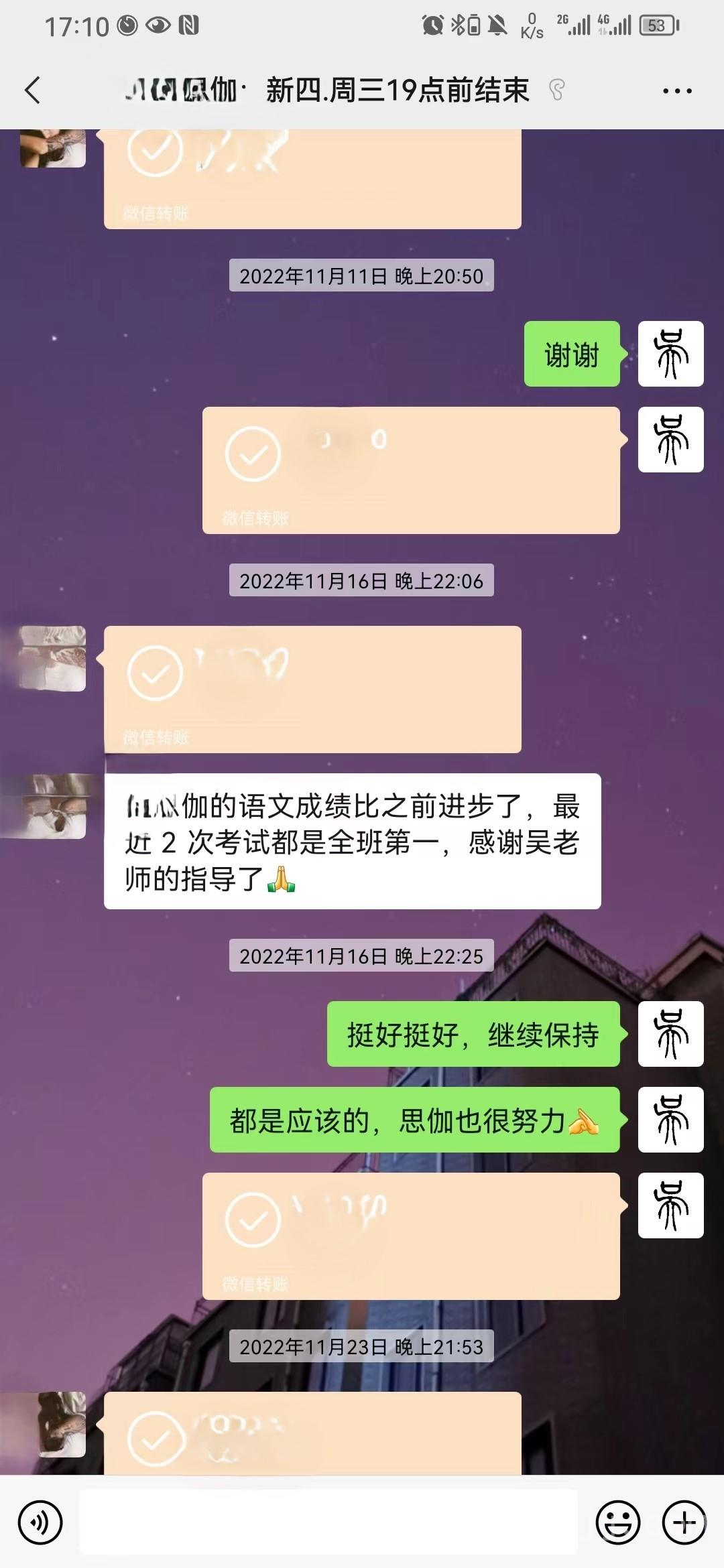The height and width of the screenshot is (1568, 724).
Task: Open transfer card below 思伽也很努力 message
Action: [411, 1236]
